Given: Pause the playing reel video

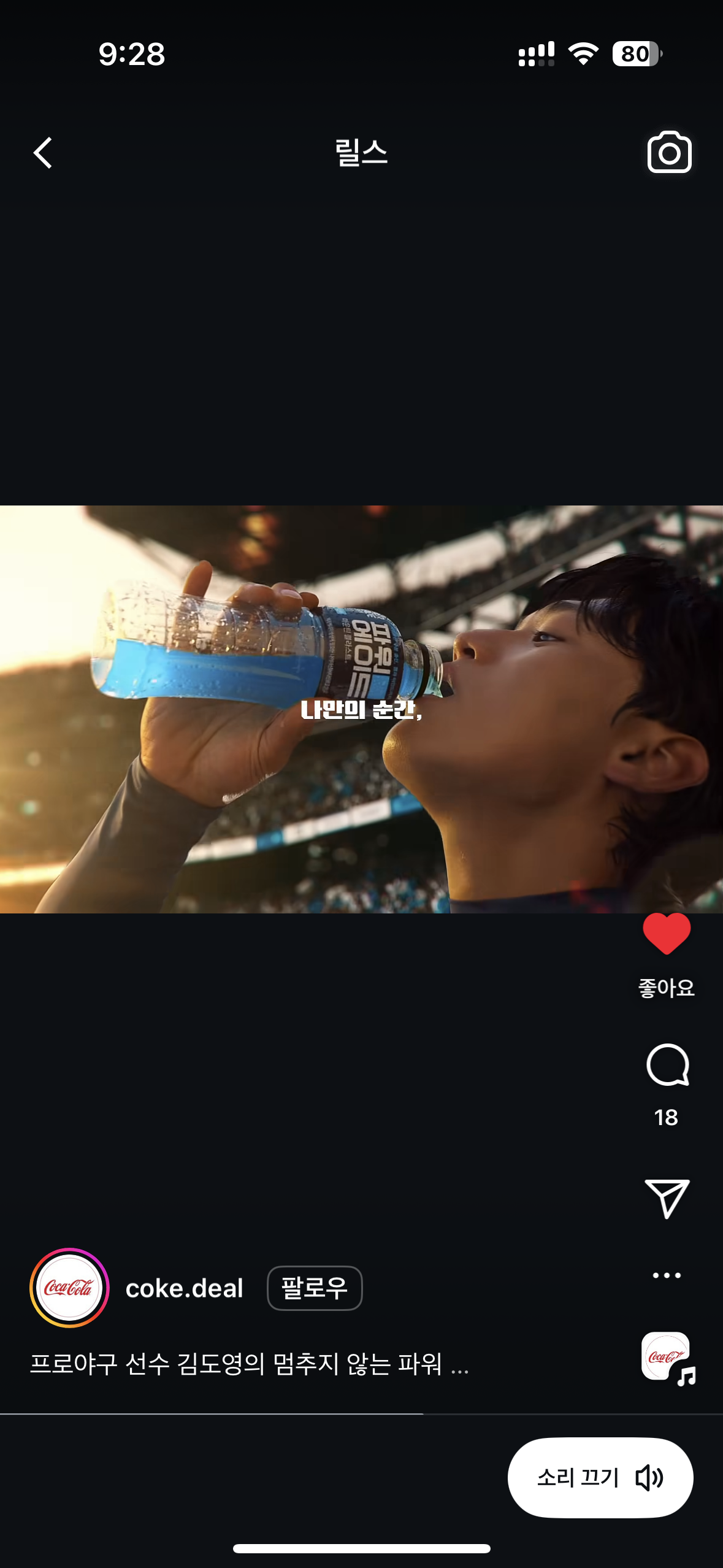Looking at the screenshot, I should 361,709.
